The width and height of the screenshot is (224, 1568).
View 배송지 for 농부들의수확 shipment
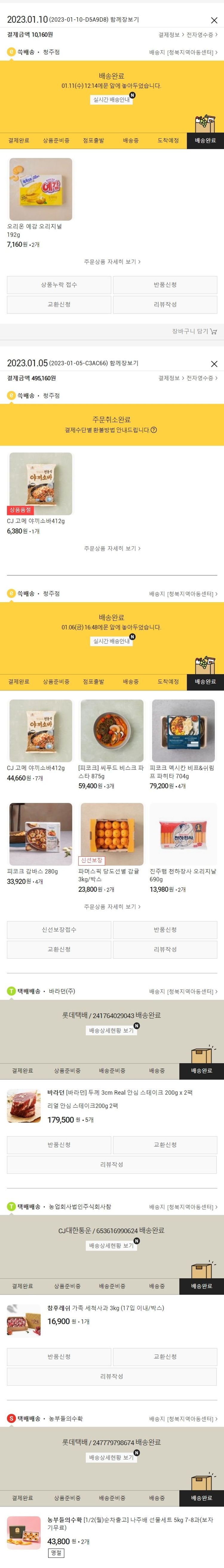click(182, 1418)
